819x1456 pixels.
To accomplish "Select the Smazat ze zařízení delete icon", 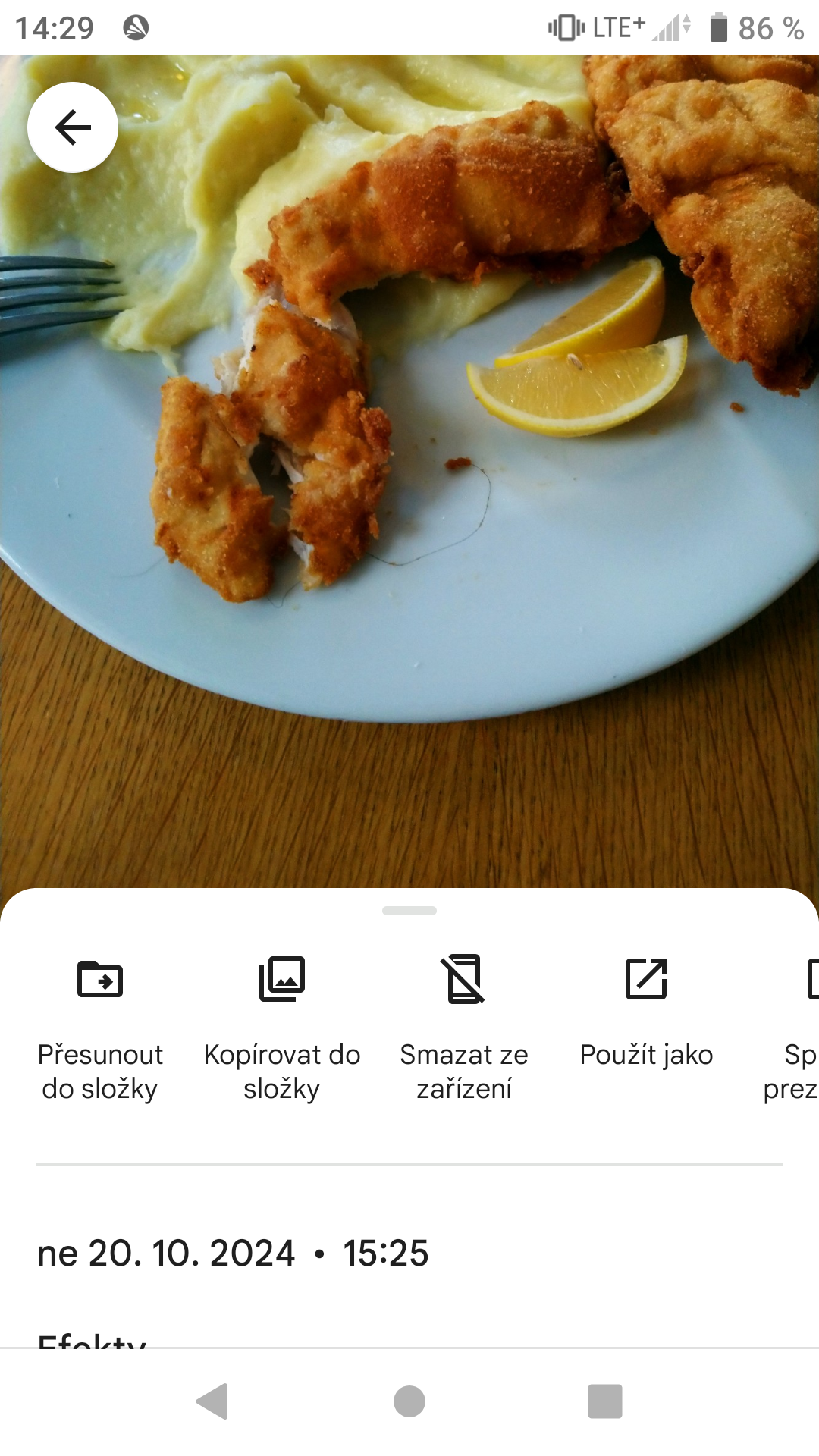I will pos(465,979).
